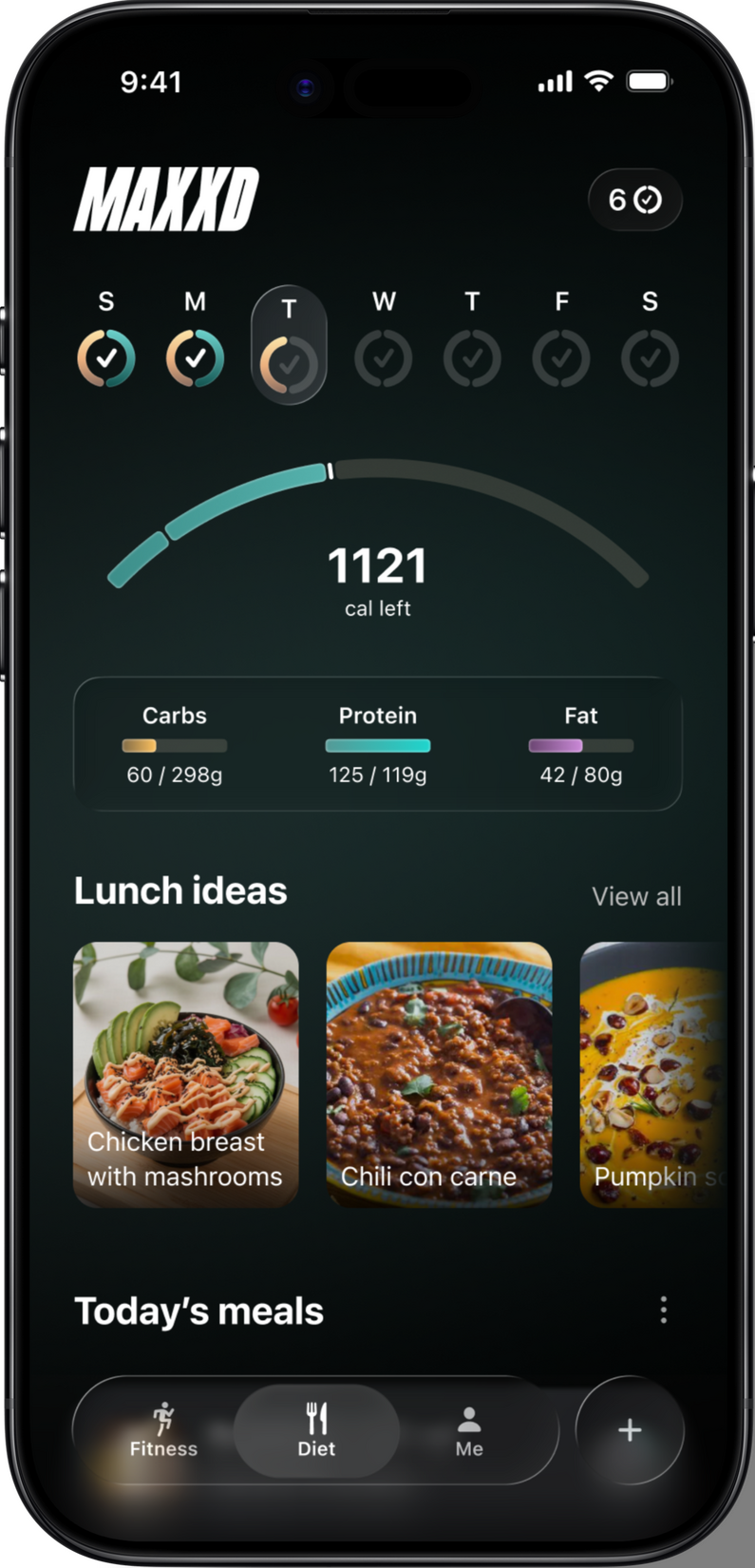755x1568 pixels.
Task: Open Today's meals overflow menu
Action: coord(663,1310)
